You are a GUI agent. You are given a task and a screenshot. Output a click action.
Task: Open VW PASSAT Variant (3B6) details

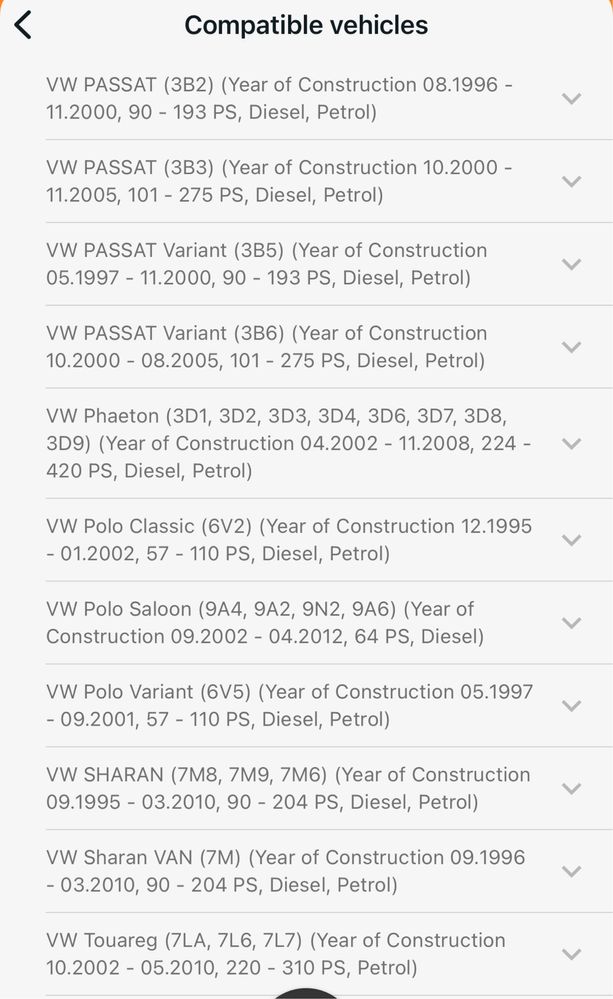coord(572,347)
